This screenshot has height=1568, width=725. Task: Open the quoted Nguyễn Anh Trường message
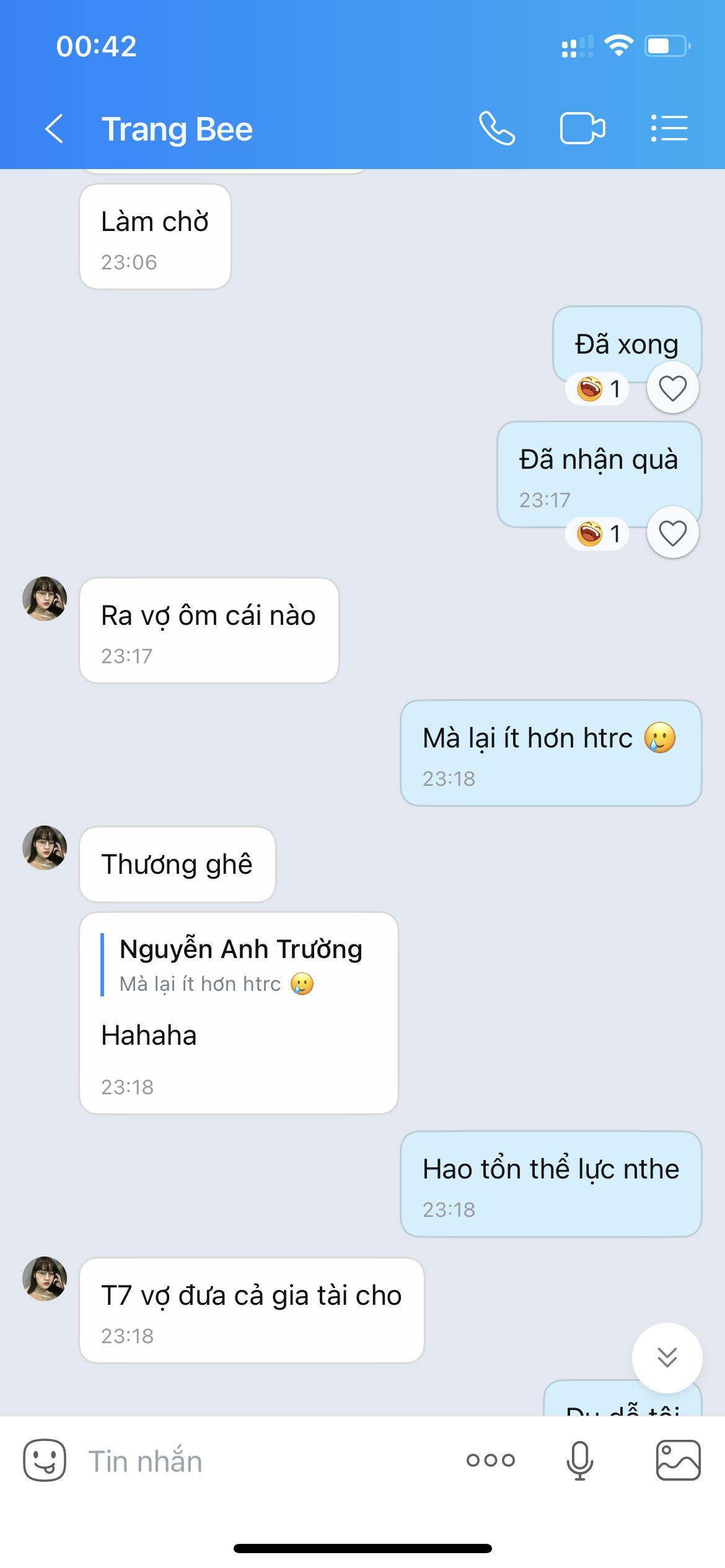coord(240,965)
